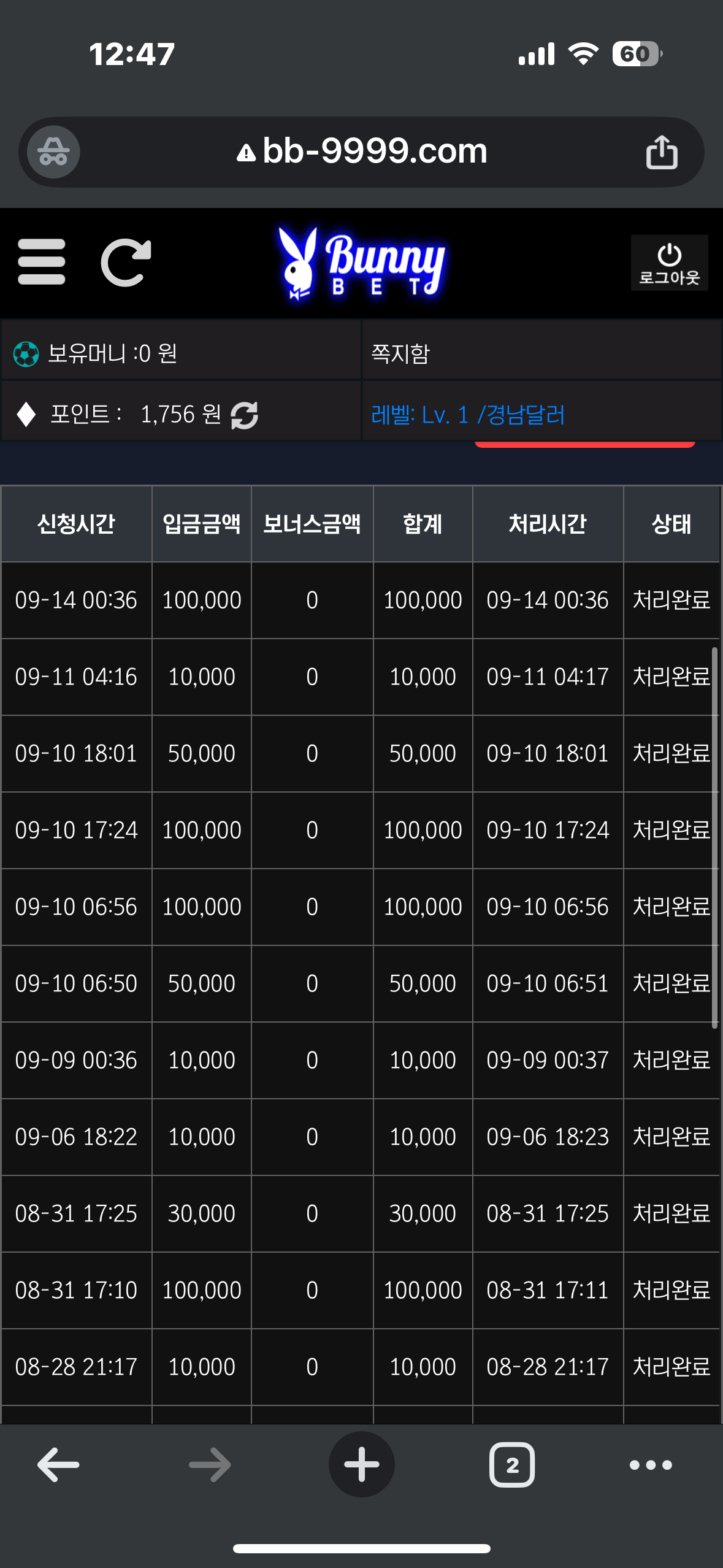Refresh the 포인트 balance
Image resolution: width=723 pixels, height=1568 pixels.
point(244,415)
